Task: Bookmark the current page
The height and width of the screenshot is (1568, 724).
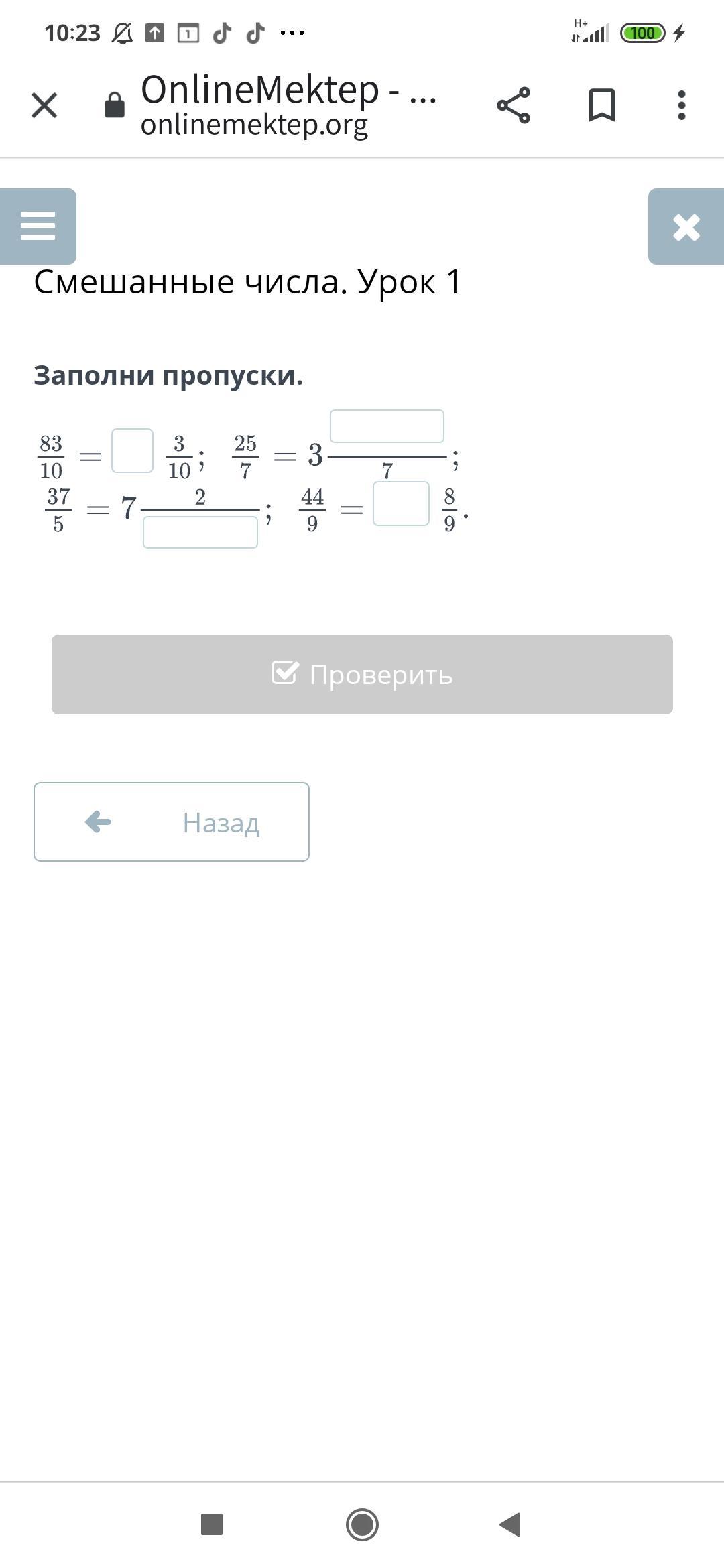Action: coord(602,105)
